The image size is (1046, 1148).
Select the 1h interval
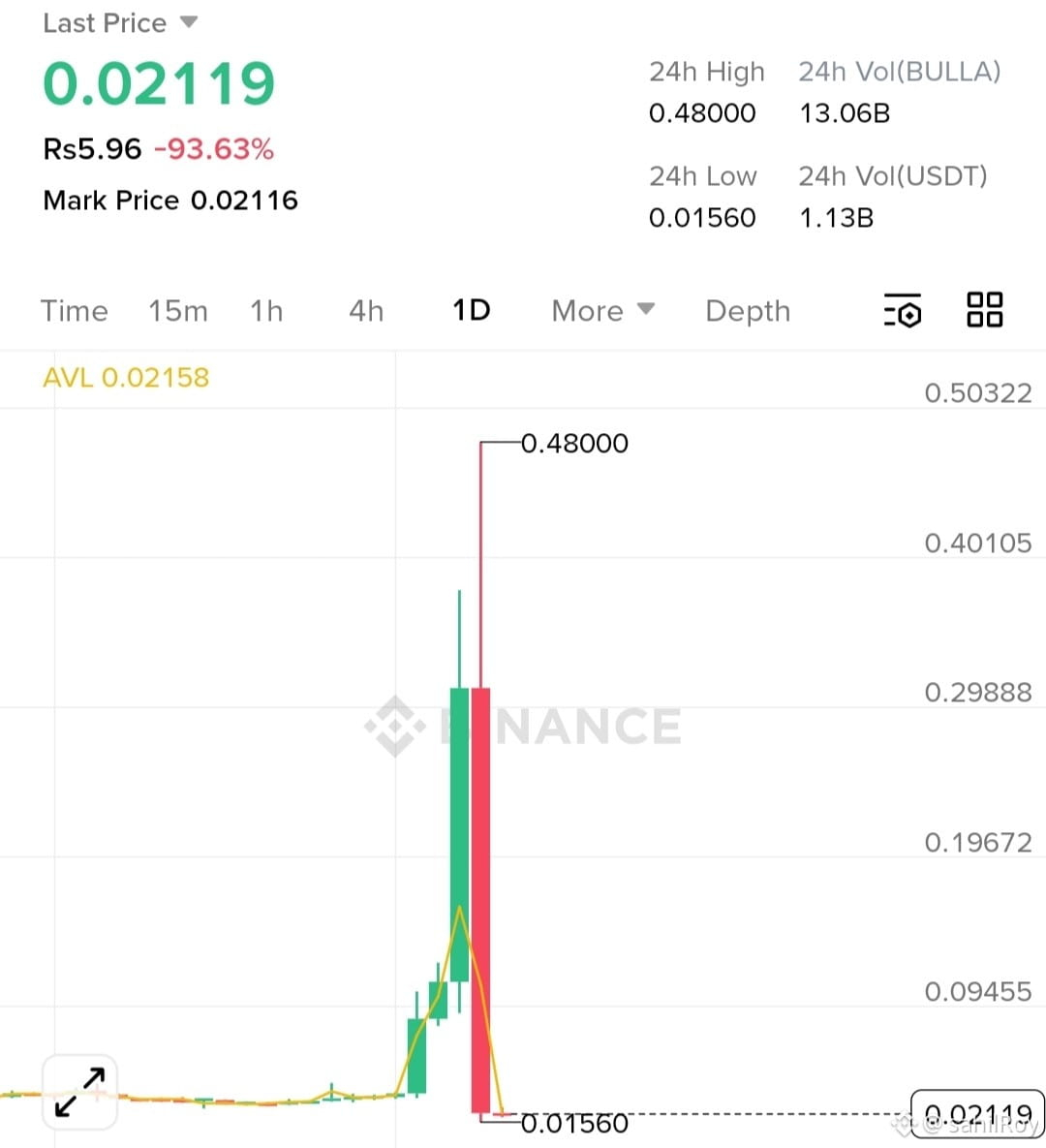[x=266, y=311]
